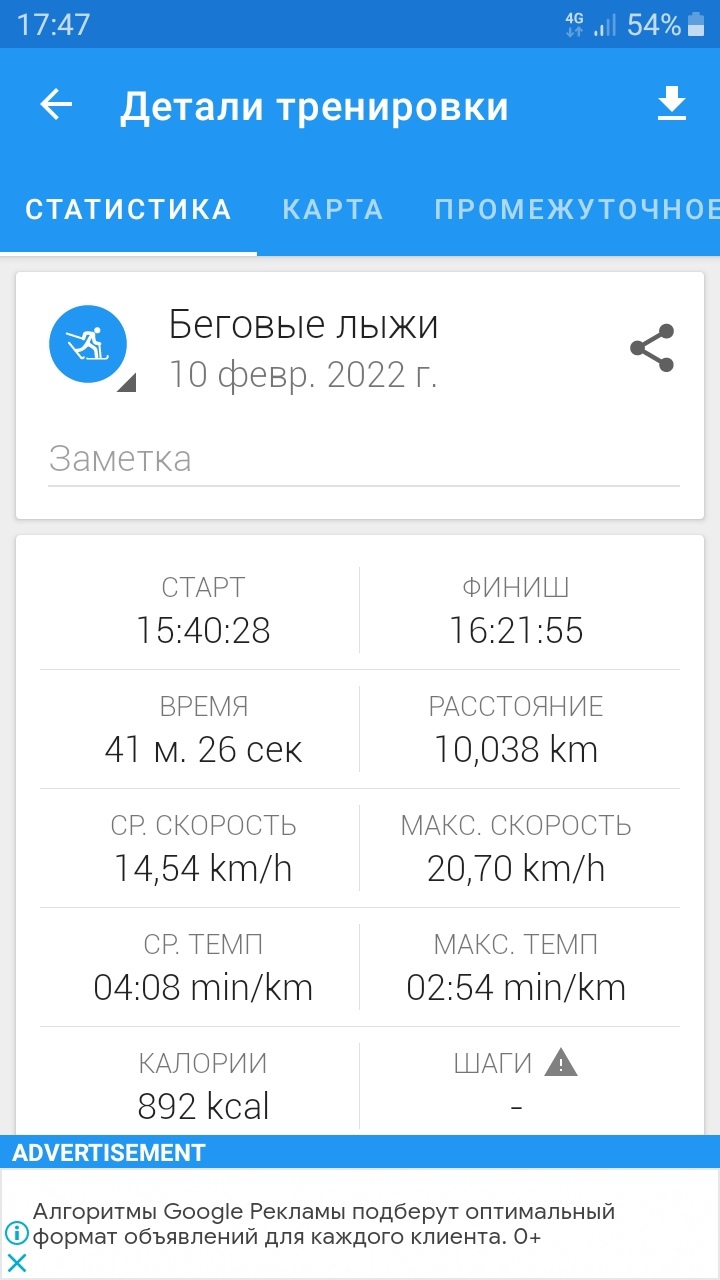Download the workout with the export icon

(x=672, y=105)
